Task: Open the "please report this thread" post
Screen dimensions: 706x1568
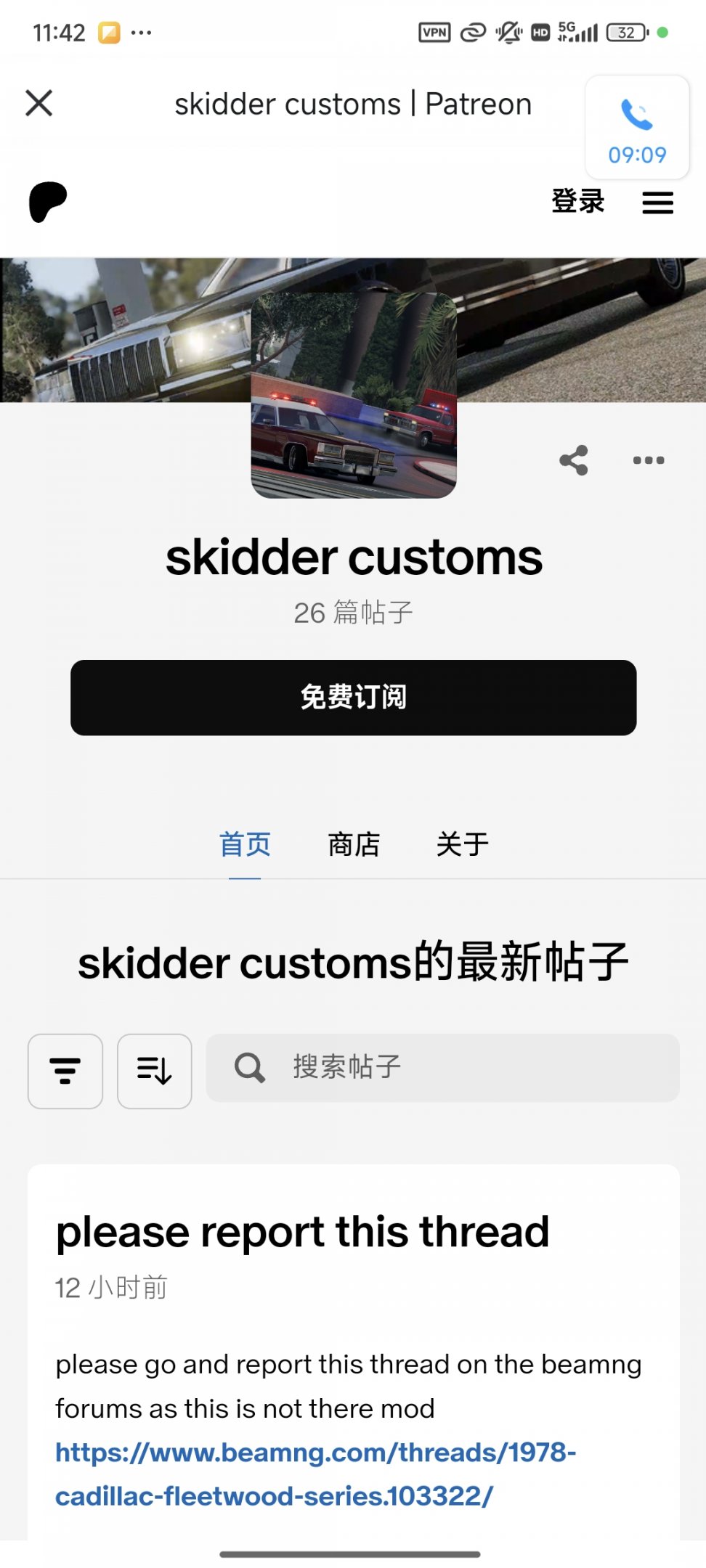Action: (x=302, y=1232)
